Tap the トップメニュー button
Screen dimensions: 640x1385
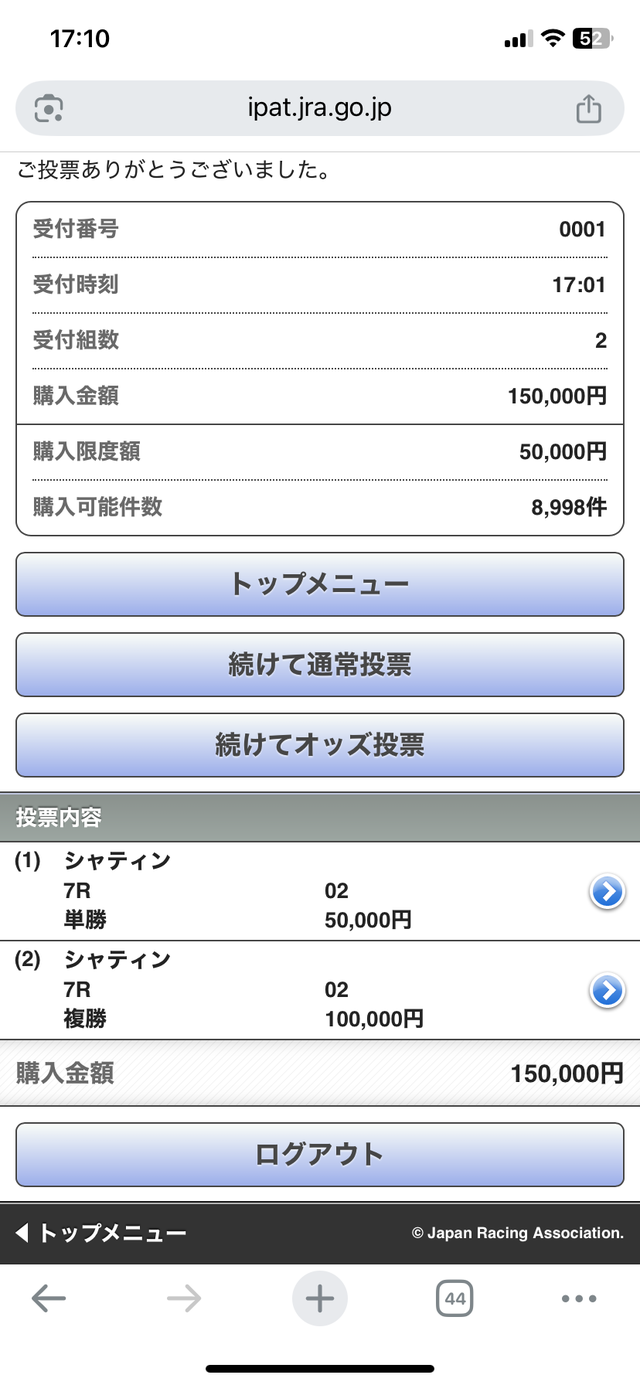pyautogui.click(x=319, y=584)
